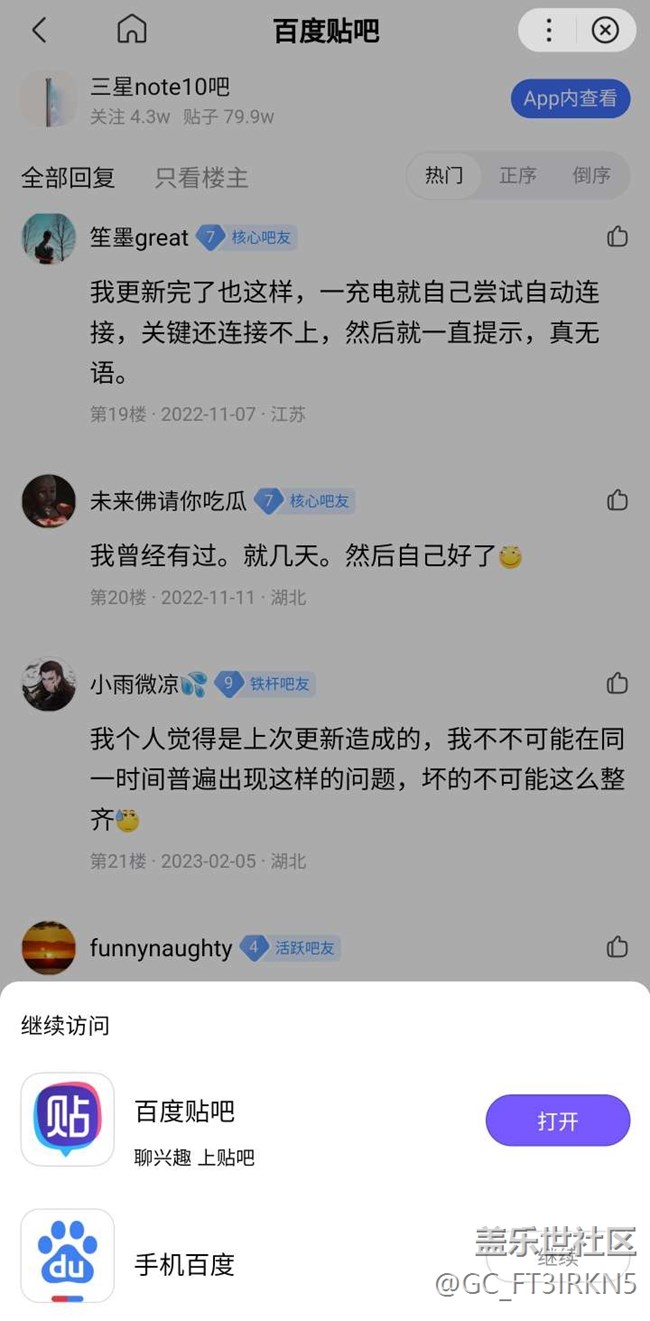Image resolution: width=650 pixels, height=1321 pixels.
Task: Like the reply from 笙墨great
Action: 617,237
